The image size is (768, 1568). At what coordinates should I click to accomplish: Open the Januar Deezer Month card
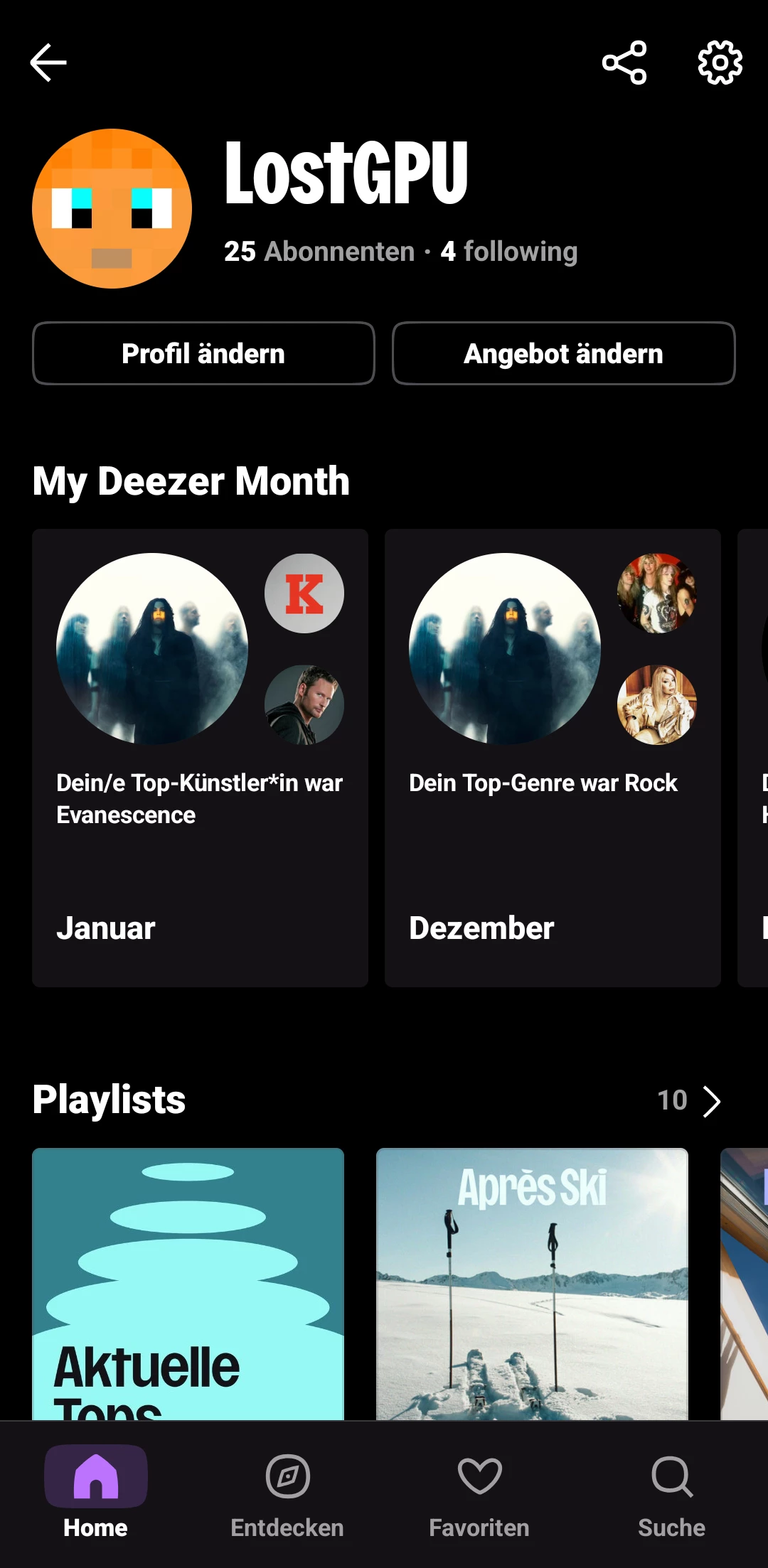point(200,757)
